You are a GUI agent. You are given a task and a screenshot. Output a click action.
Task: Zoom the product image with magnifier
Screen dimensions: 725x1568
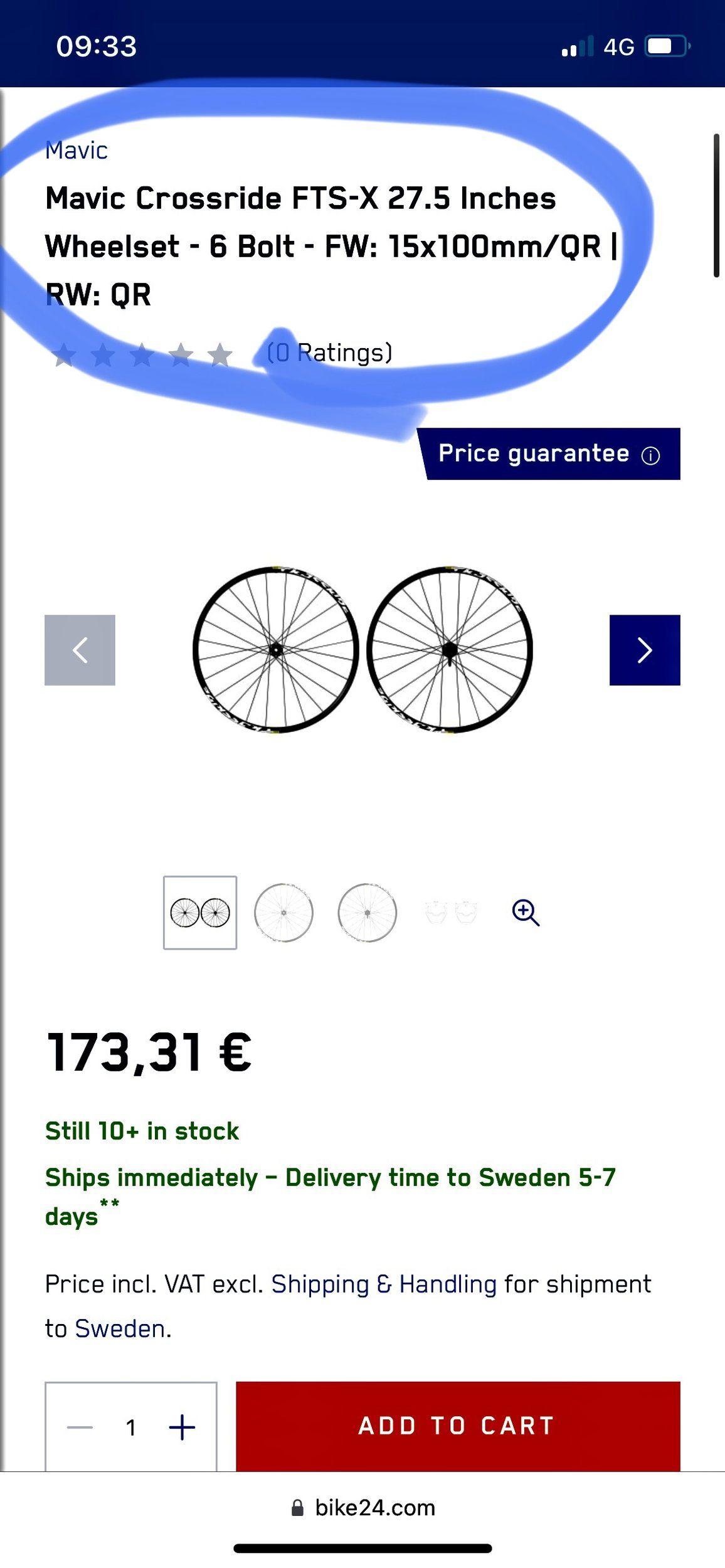(526, 913)
